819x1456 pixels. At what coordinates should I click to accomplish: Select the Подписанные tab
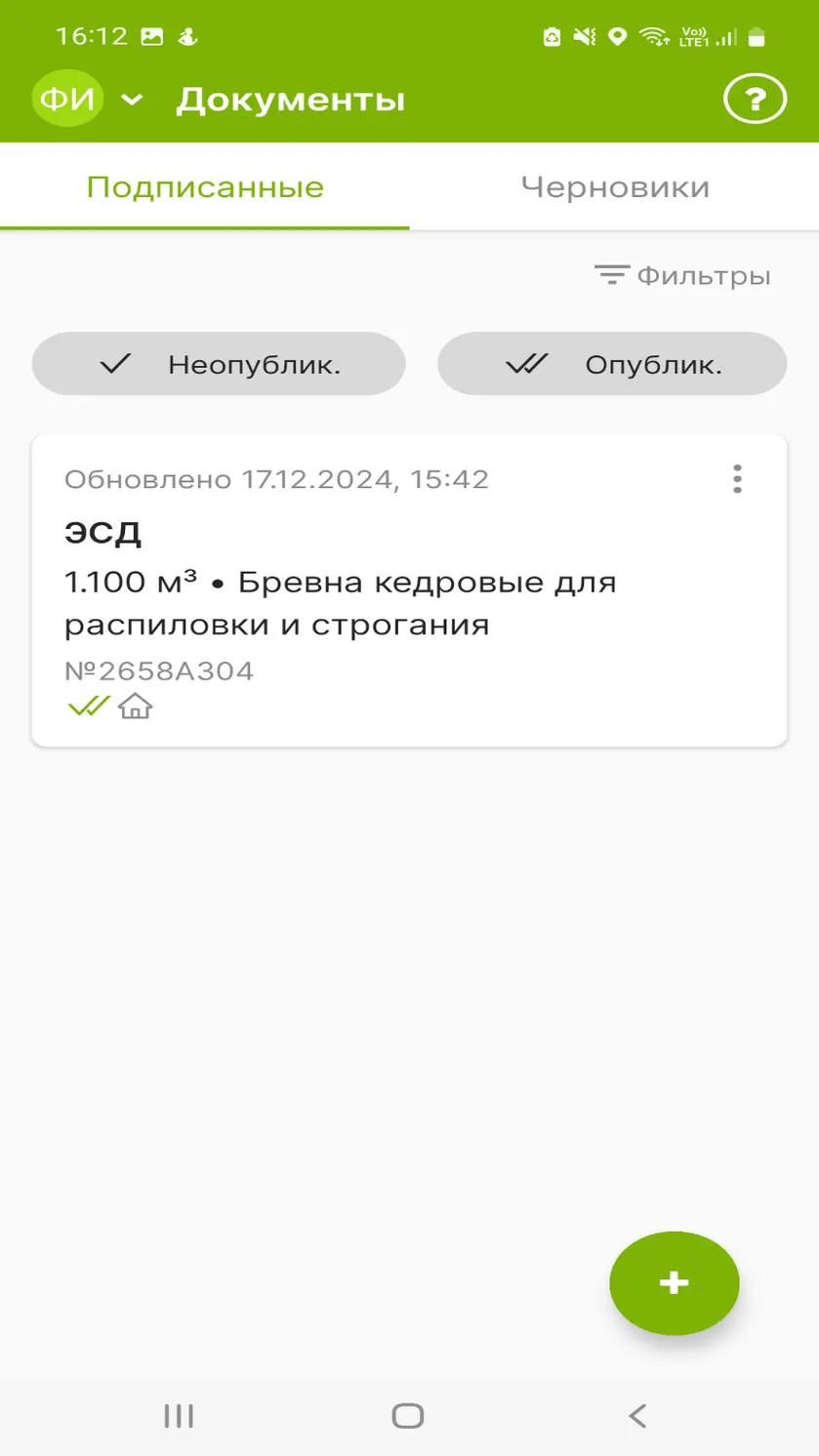click(205, 187)
